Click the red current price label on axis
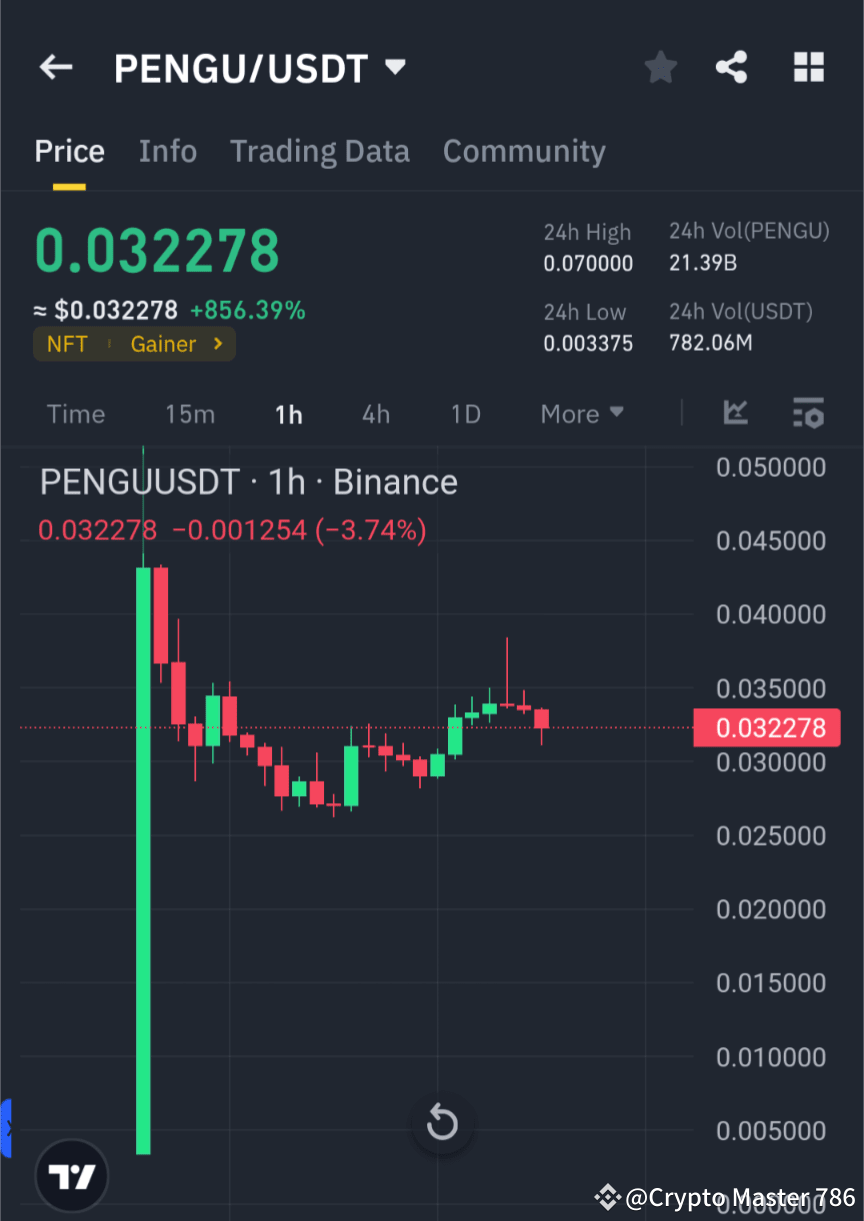Image resolution: width=864 pixels, height=1221 pixels. point(767,727)
